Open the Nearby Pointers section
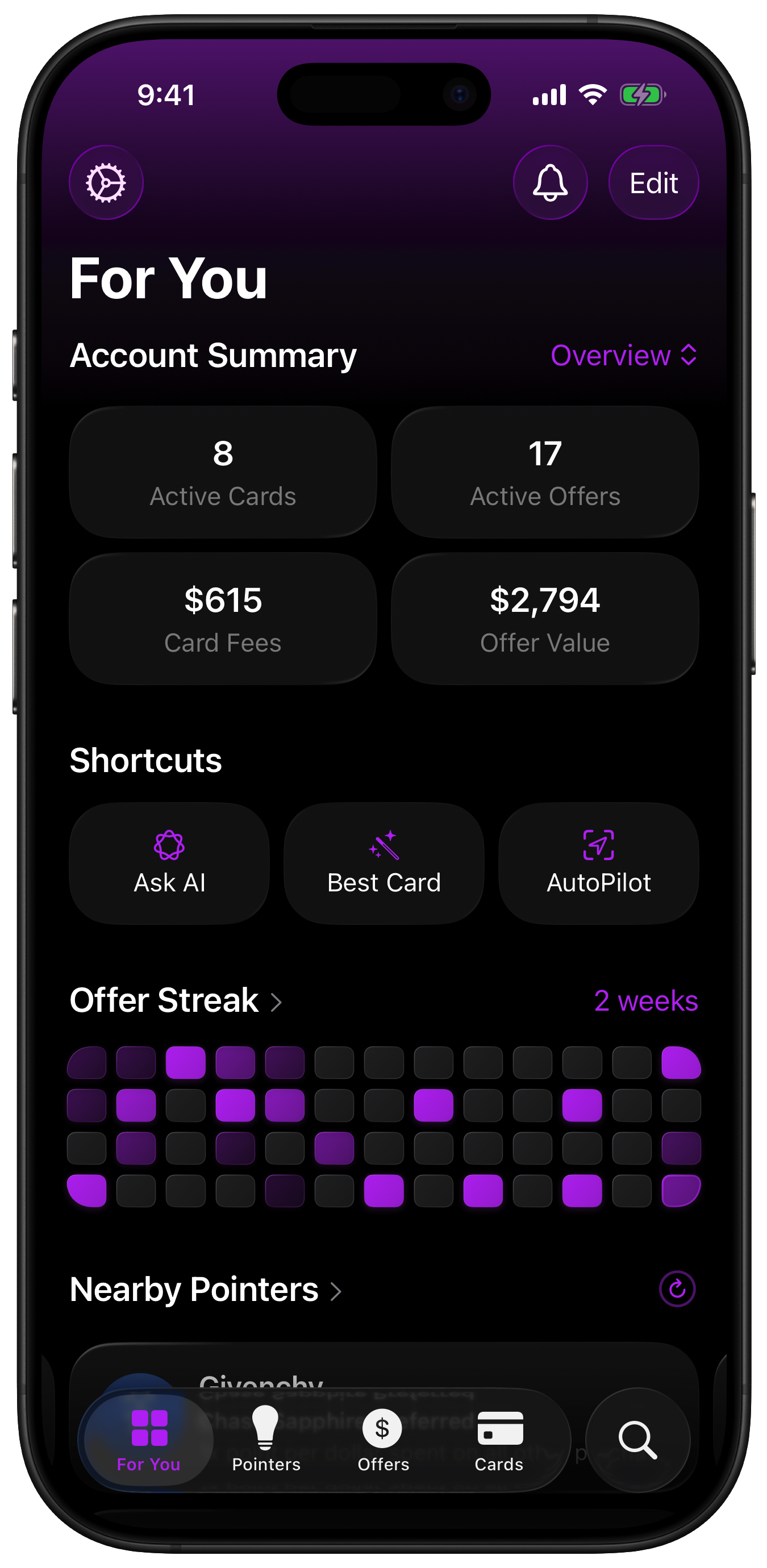Viewport: 767px width, 1568px height. point(205,1289)
